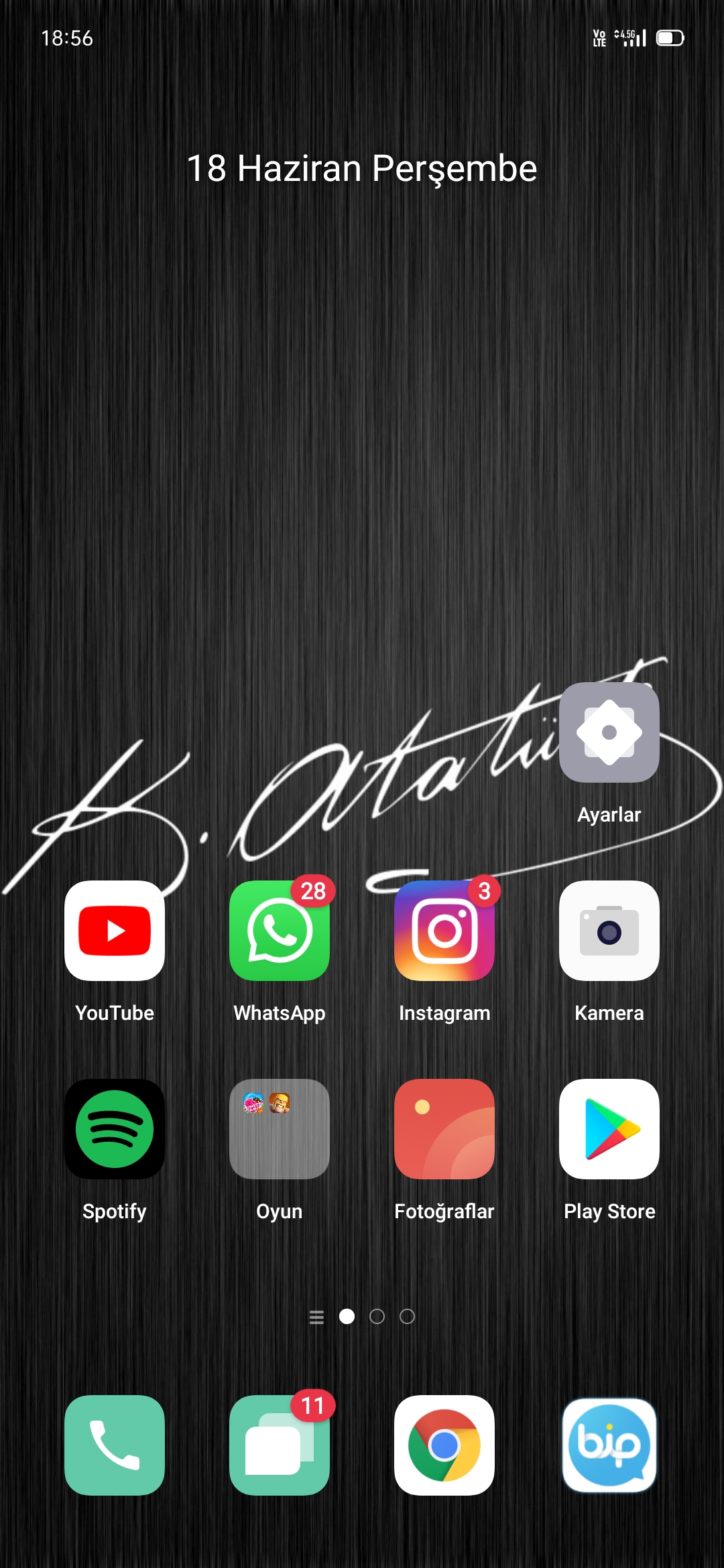Open the phone dialer in the dock
Viewport: 724px width, 1568px height.
coord(115,1445)
